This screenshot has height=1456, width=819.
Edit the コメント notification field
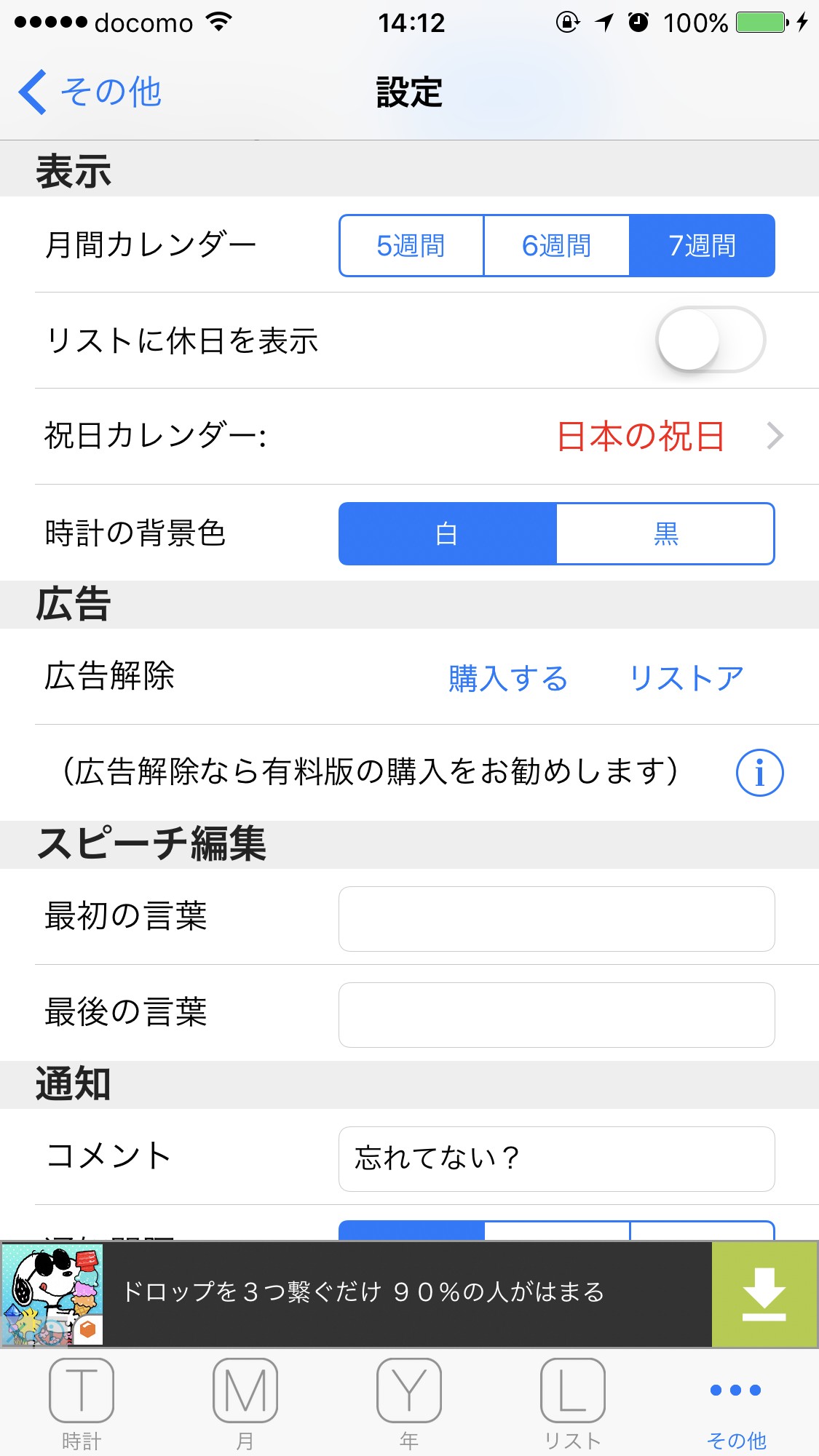tap(556, 1158)
